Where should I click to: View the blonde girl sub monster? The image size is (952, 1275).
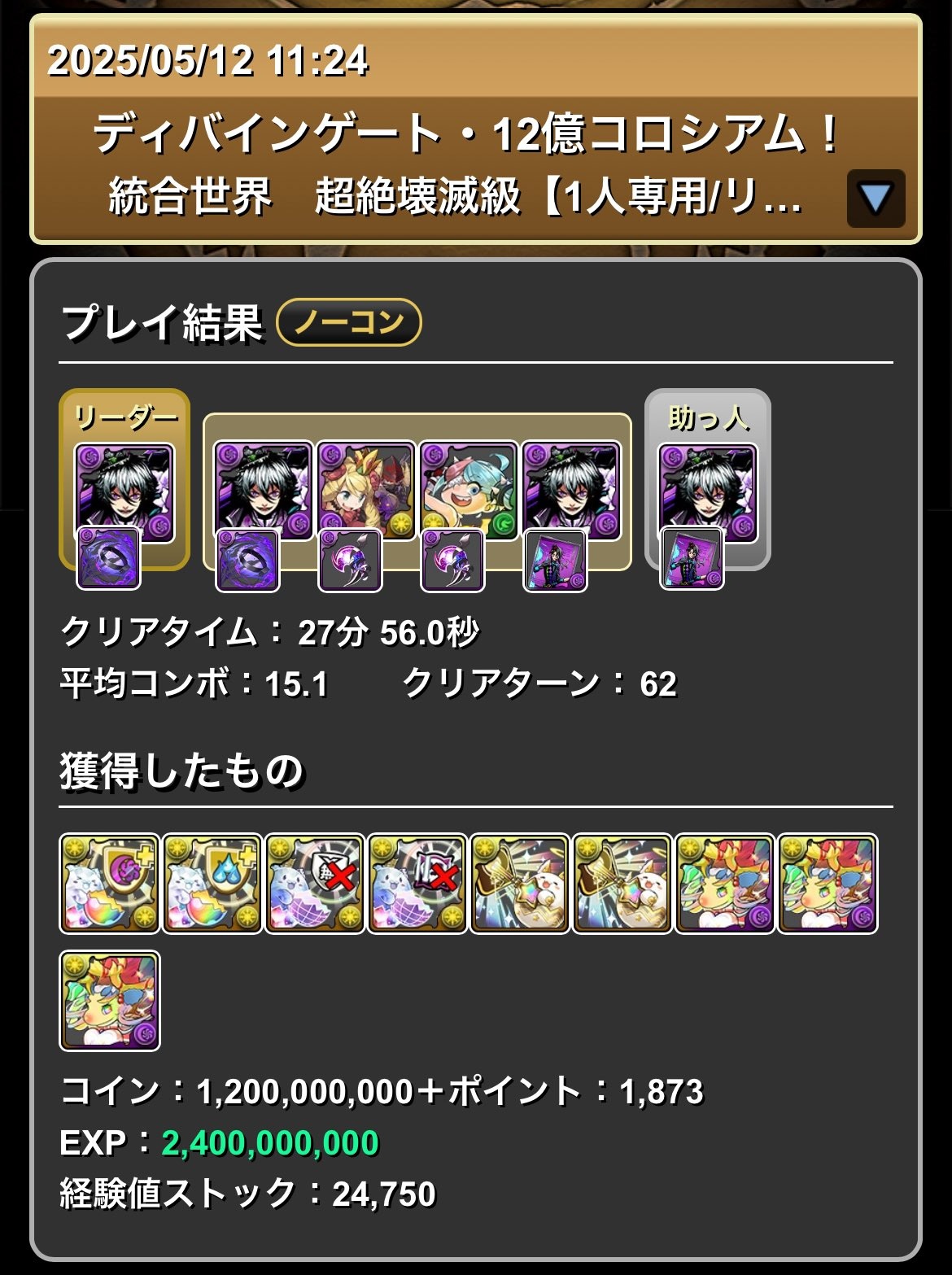[x=365, y=489]
